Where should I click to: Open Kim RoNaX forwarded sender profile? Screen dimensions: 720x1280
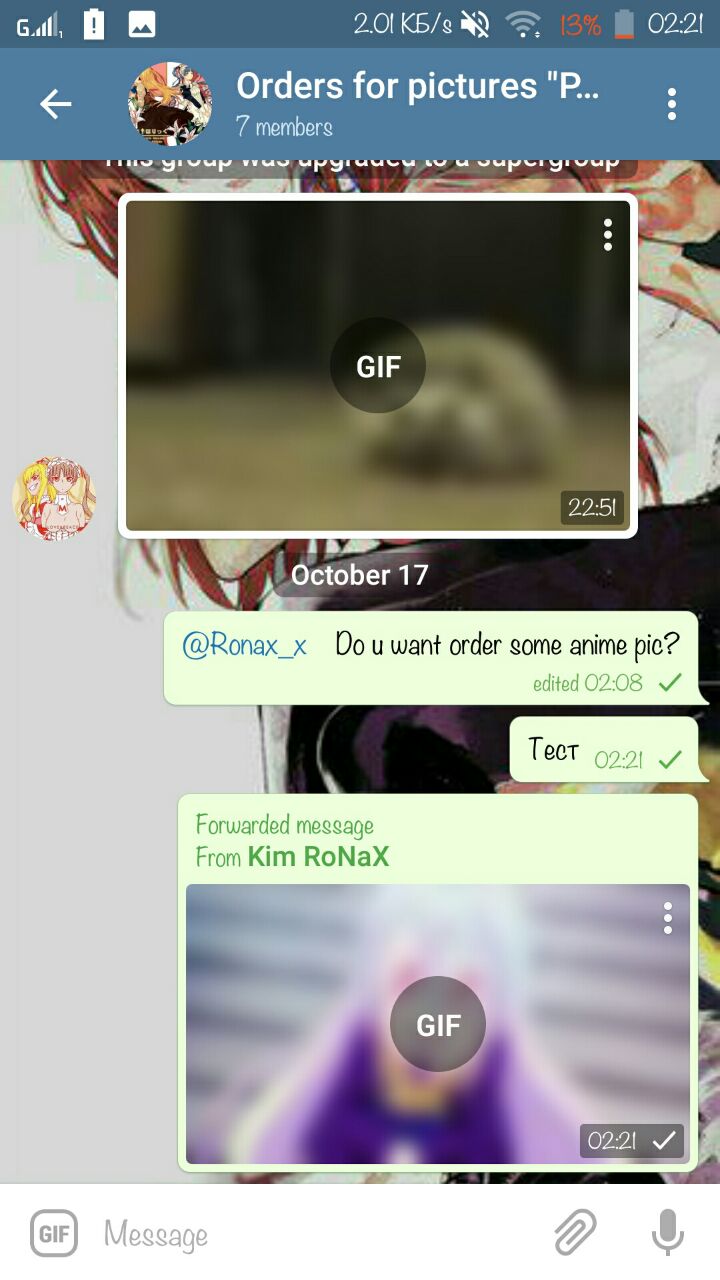[x=318, y=857]
